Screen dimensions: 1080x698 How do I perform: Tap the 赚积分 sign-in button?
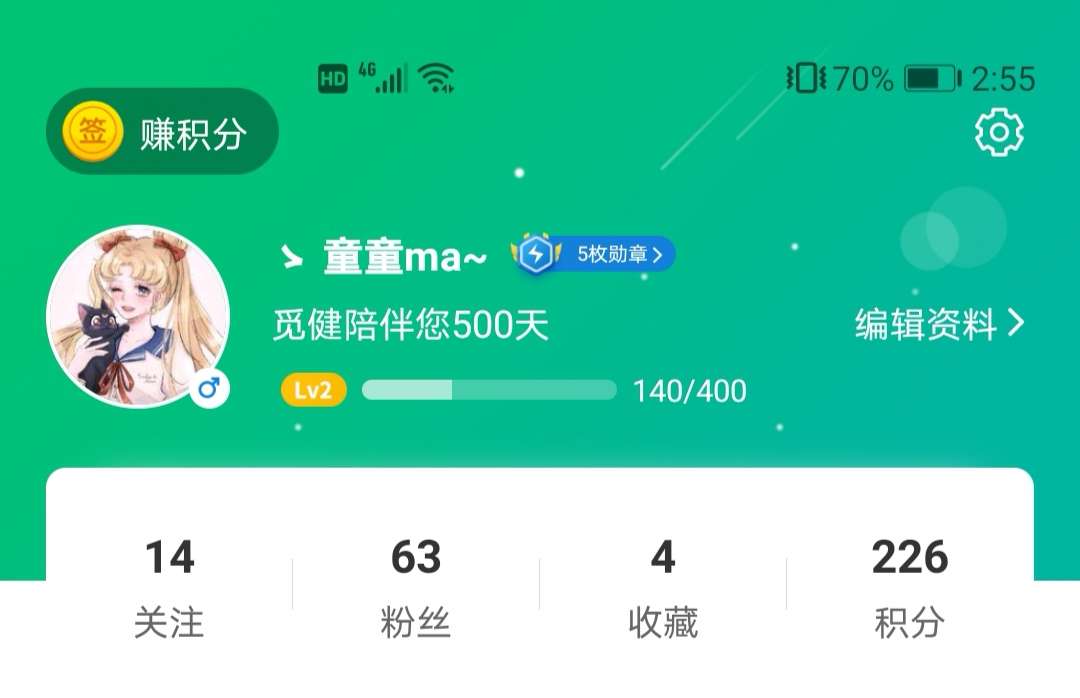[162, 132]
